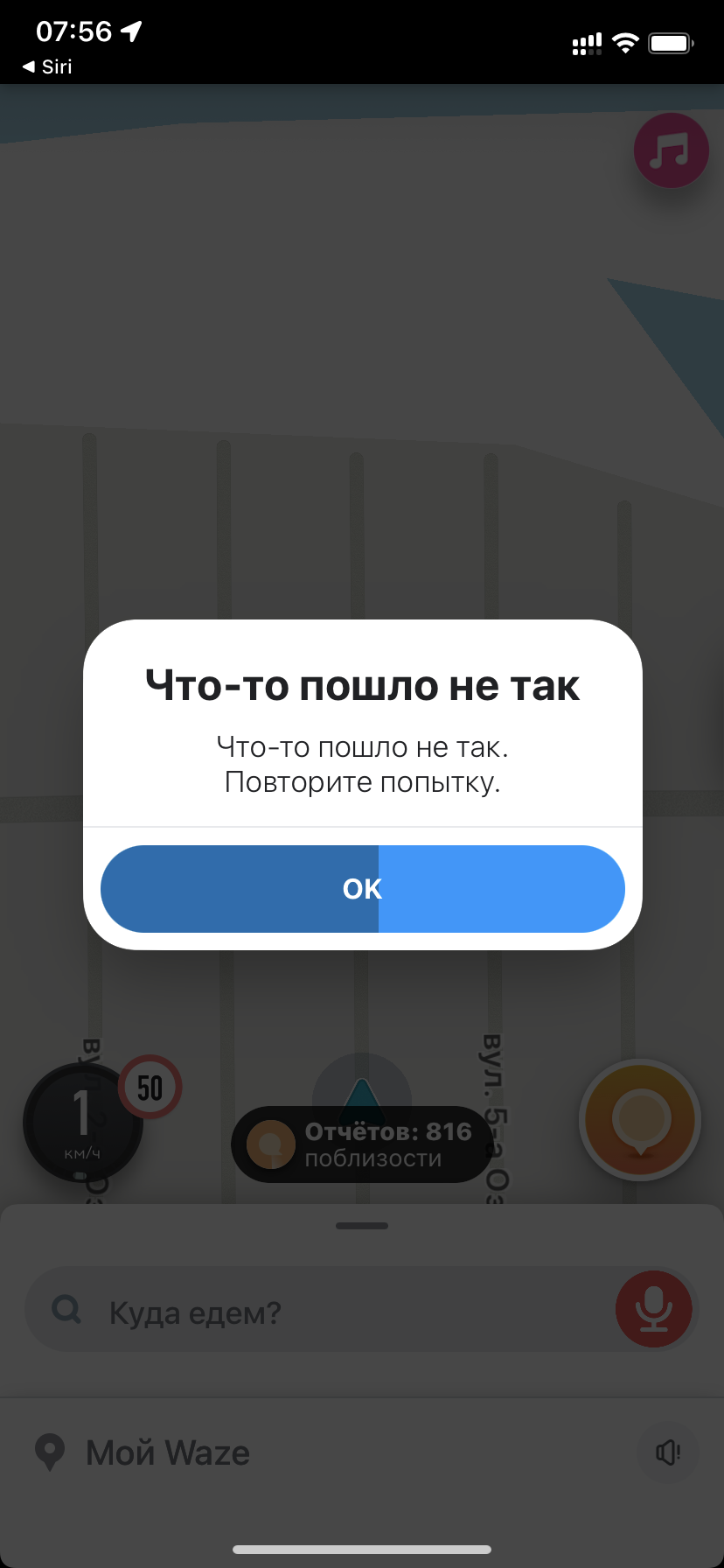The width and height of the screenshot is (724, 1568).
Task: Open the music player icon
Action: point(671,150)
